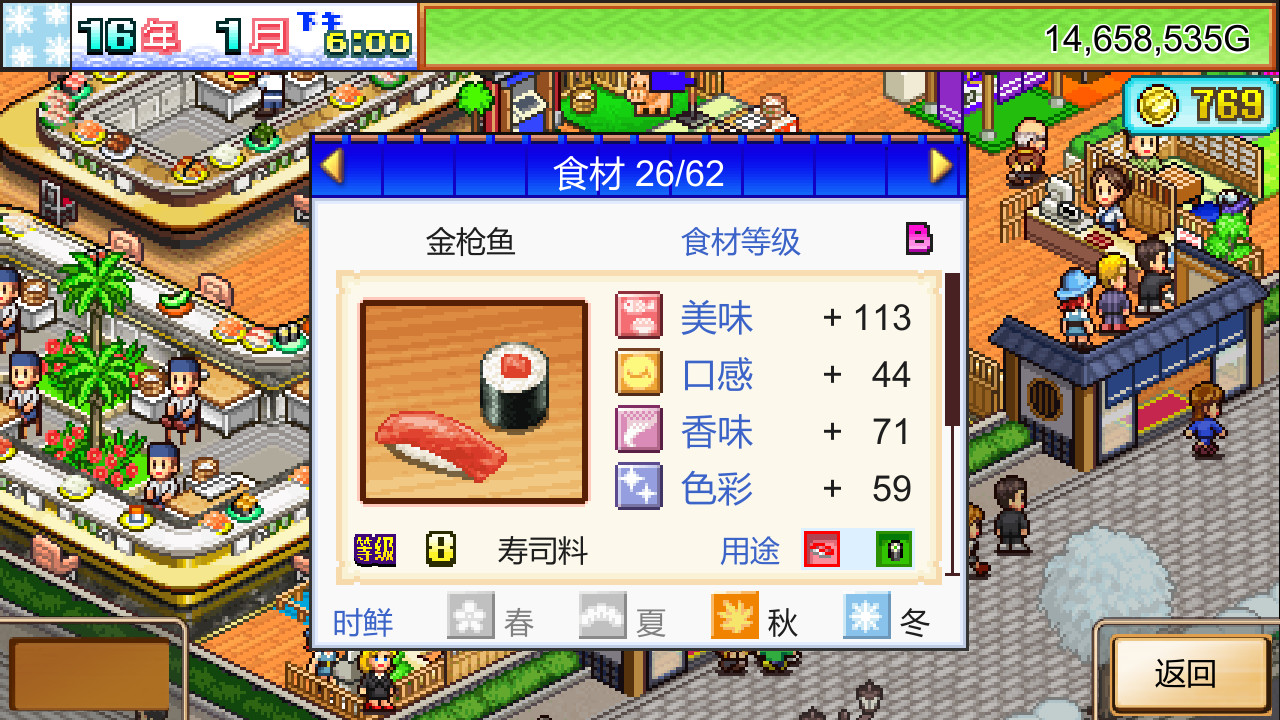Tap the 返回 button to go back
The image size is (1280, 720).
1186,673
